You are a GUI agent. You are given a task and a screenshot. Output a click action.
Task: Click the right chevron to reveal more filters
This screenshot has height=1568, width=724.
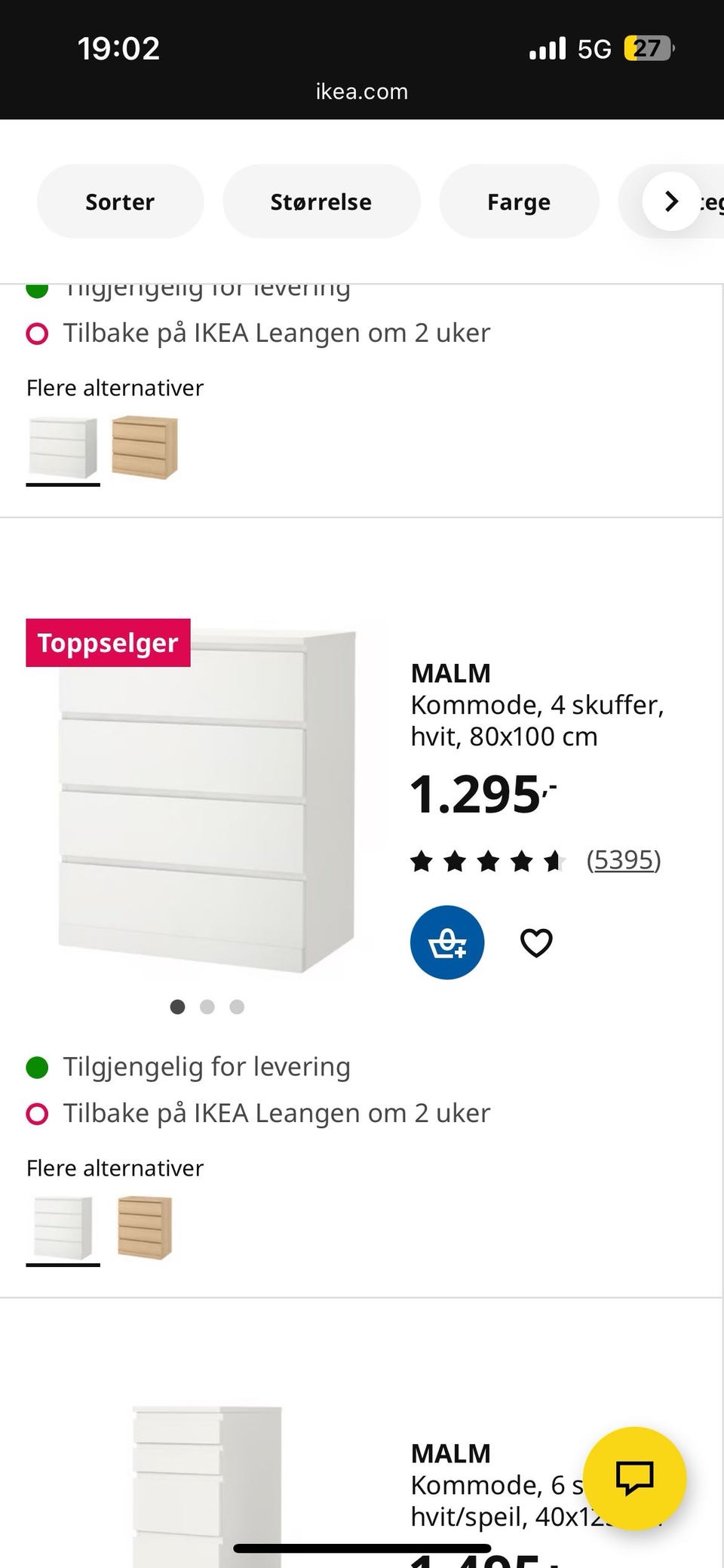click(670, 201)
